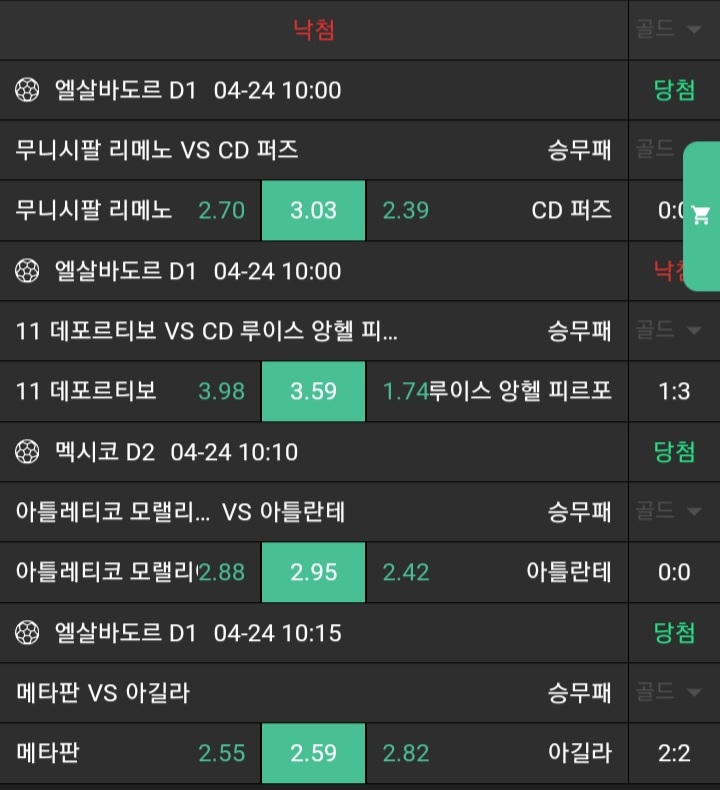The width and height of the screenshot is (720, 790).
Task: Select home odds 2.55 for 메타판
Action: pos(221,753)
